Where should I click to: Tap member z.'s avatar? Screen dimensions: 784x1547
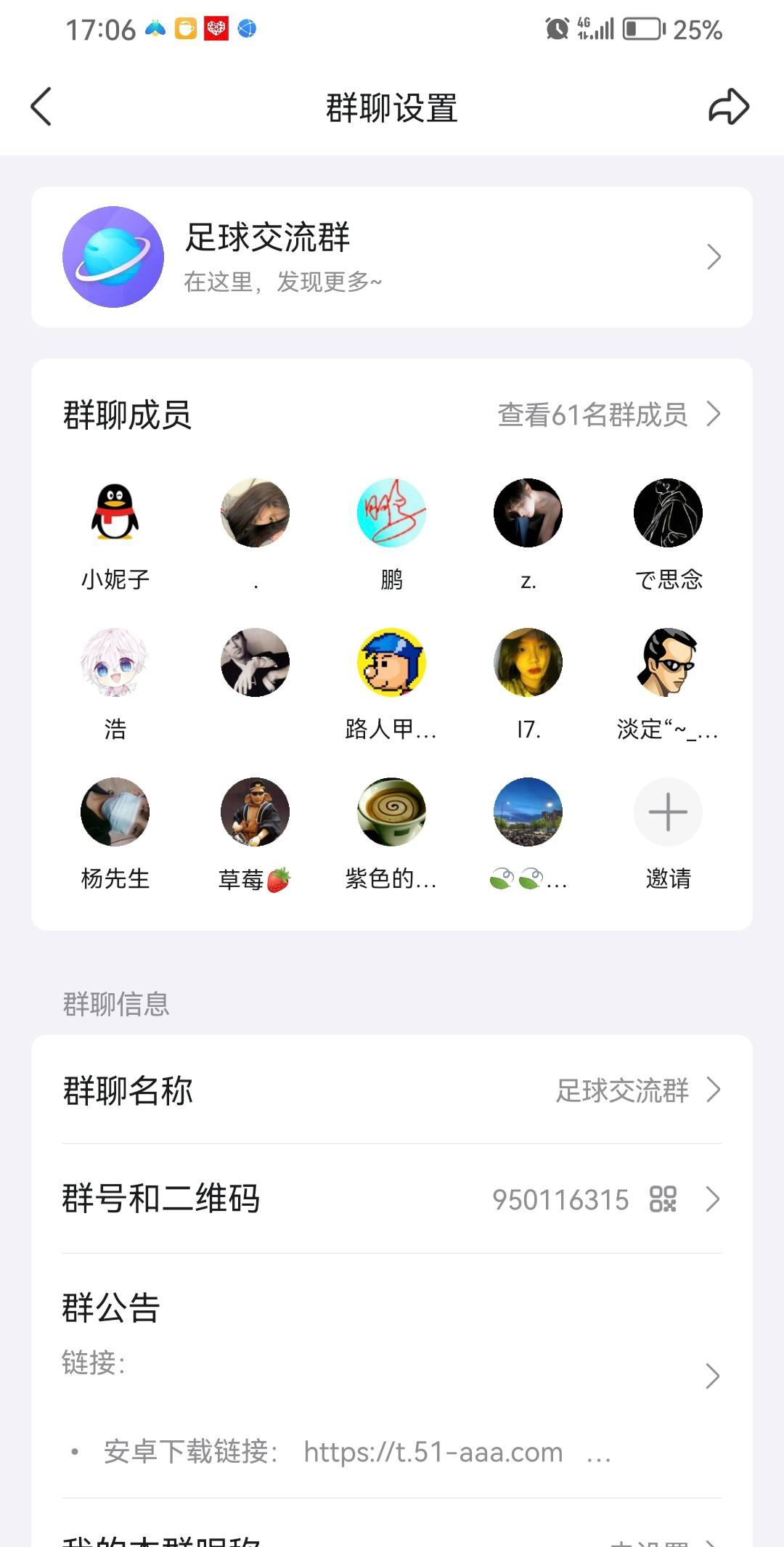528,513
